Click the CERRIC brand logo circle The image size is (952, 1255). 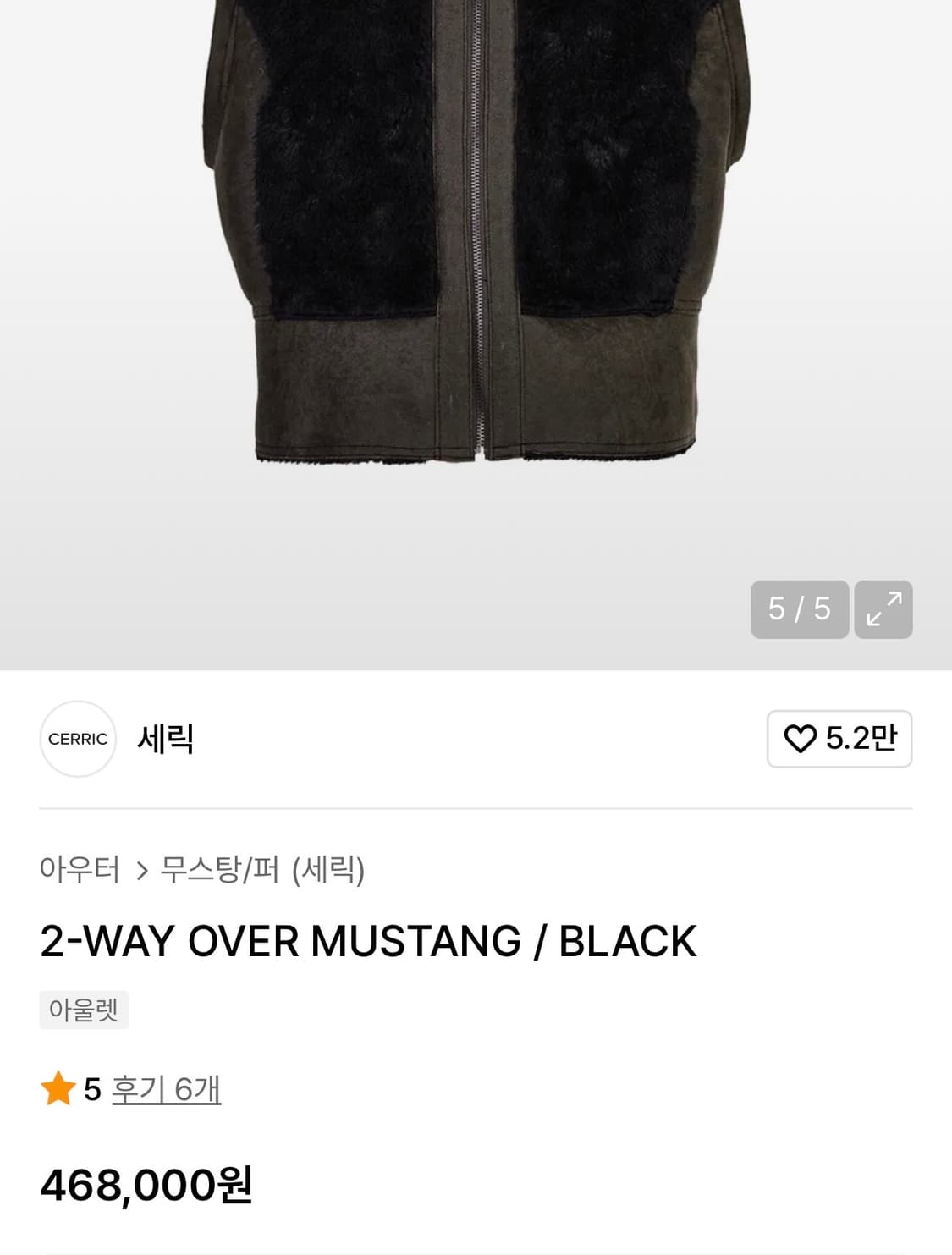78,739
